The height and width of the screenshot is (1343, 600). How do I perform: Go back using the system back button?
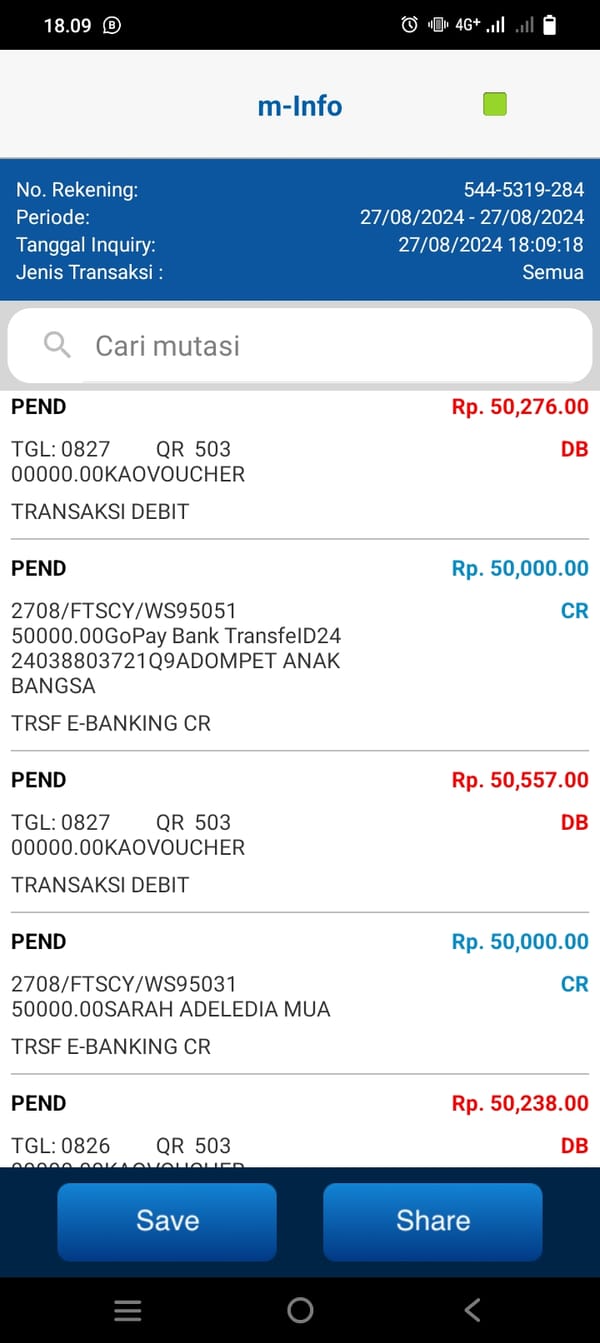click(x=473, y=1310)
